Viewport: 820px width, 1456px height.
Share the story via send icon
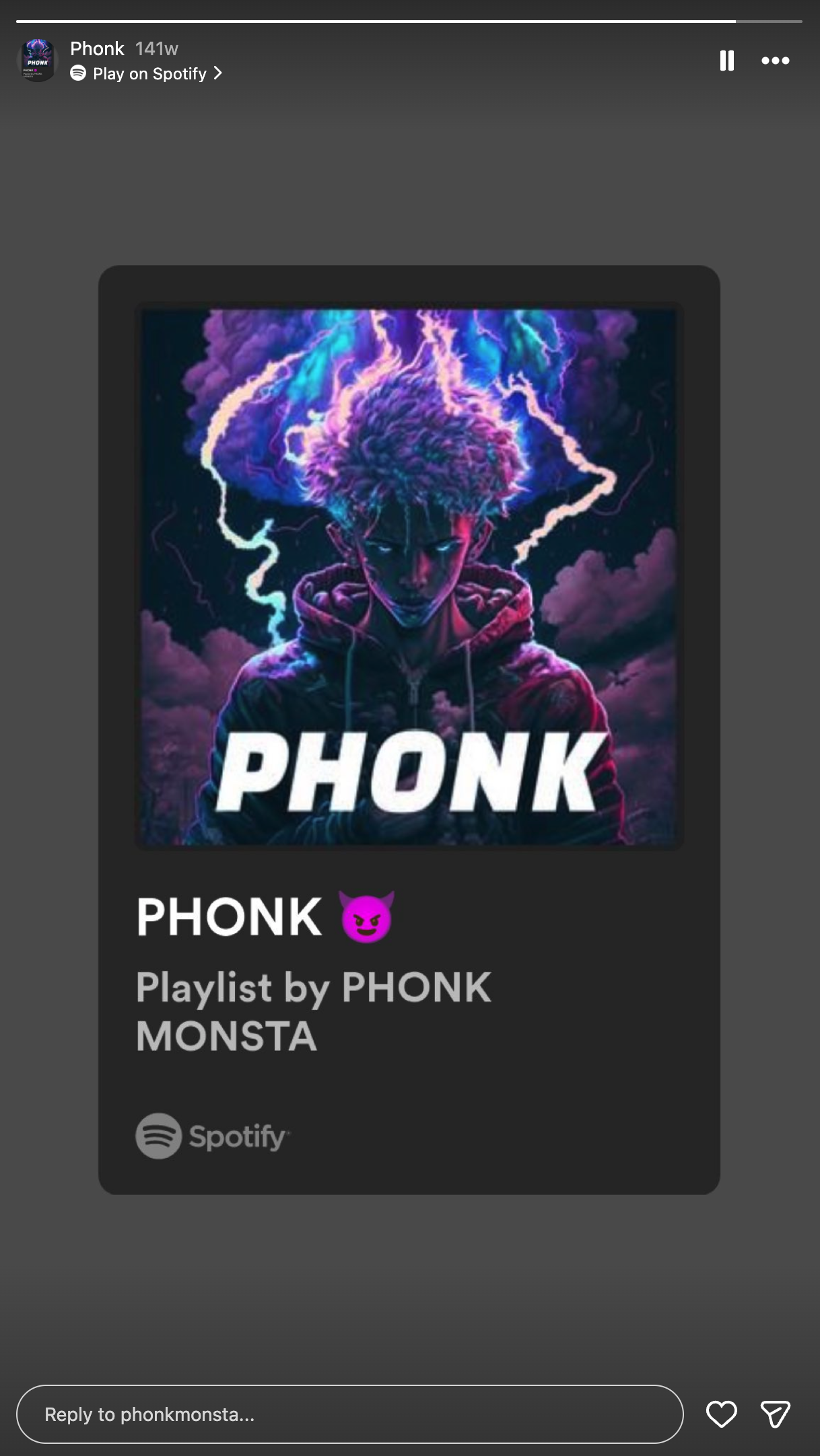[x=775, y=1414]
